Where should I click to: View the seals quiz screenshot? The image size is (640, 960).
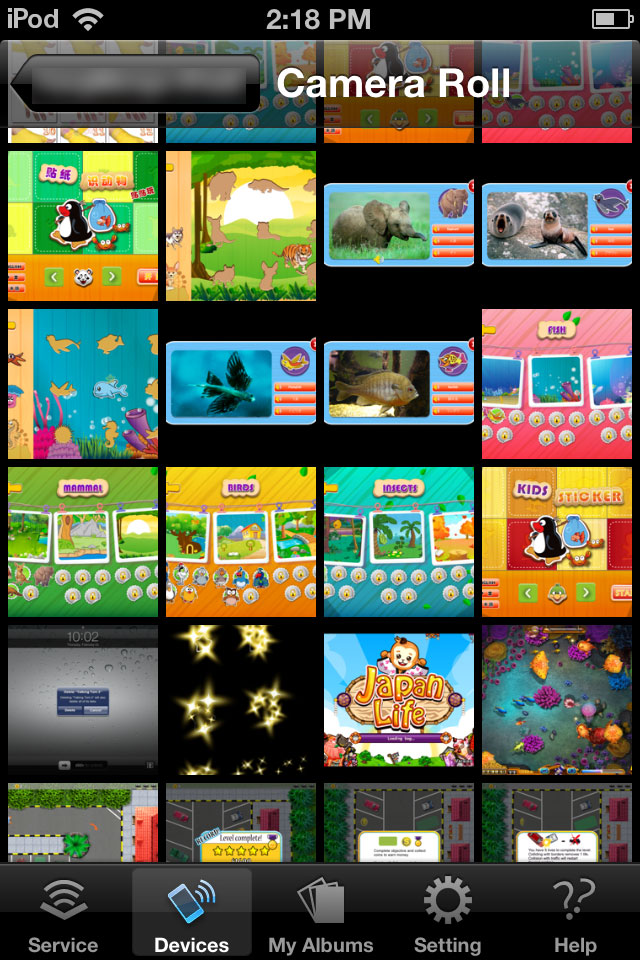pyautogui.click(x=557, y=225)
